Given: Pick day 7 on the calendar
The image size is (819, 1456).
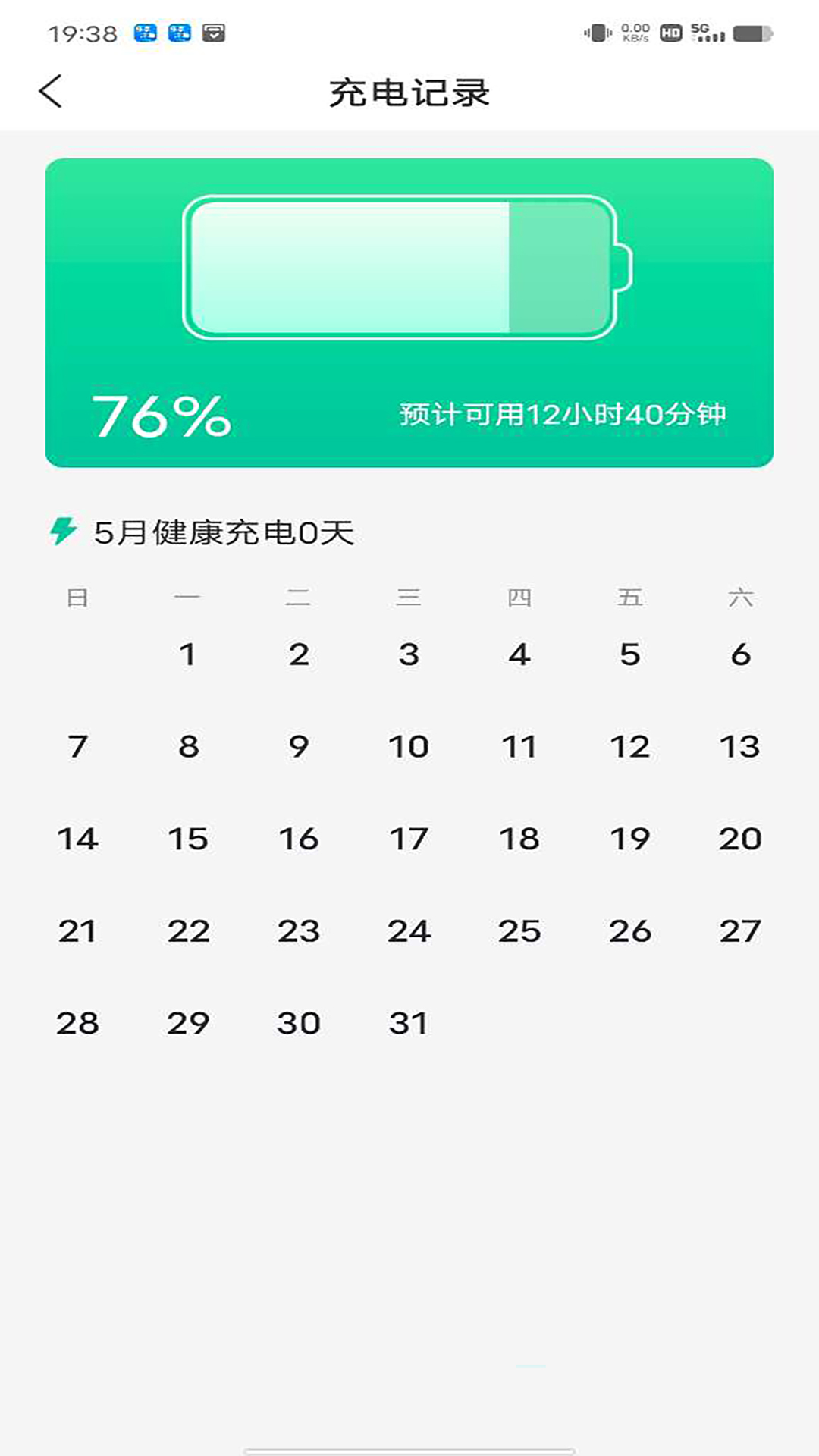Looking at the screenshot, I should point(77,747).
